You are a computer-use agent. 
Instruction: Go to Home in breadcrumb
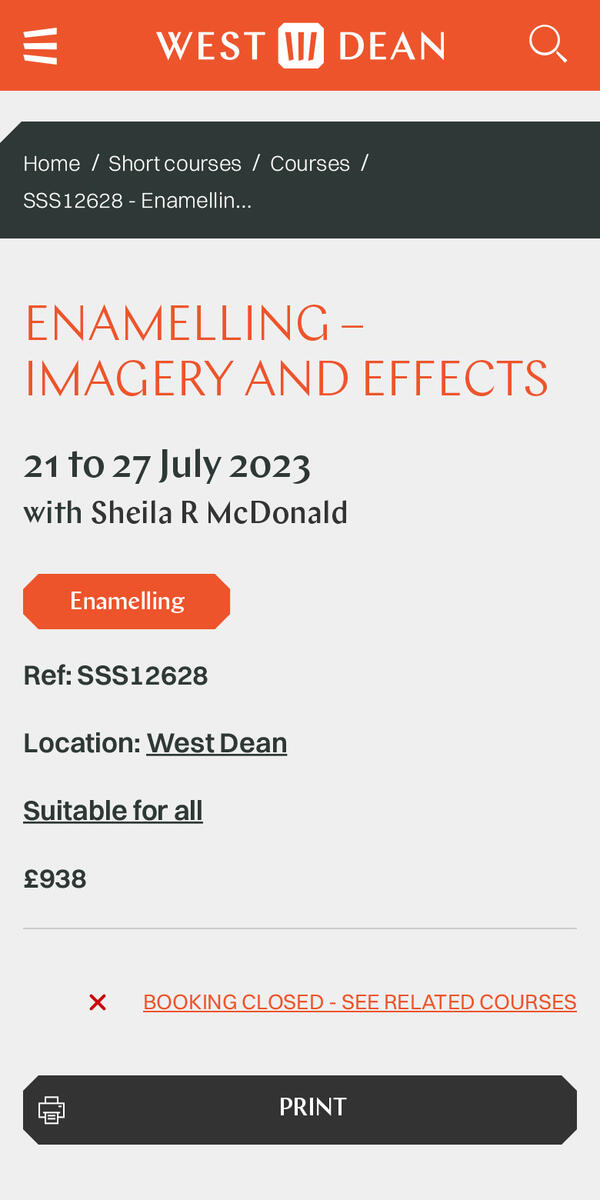click(x=51, y=163)
